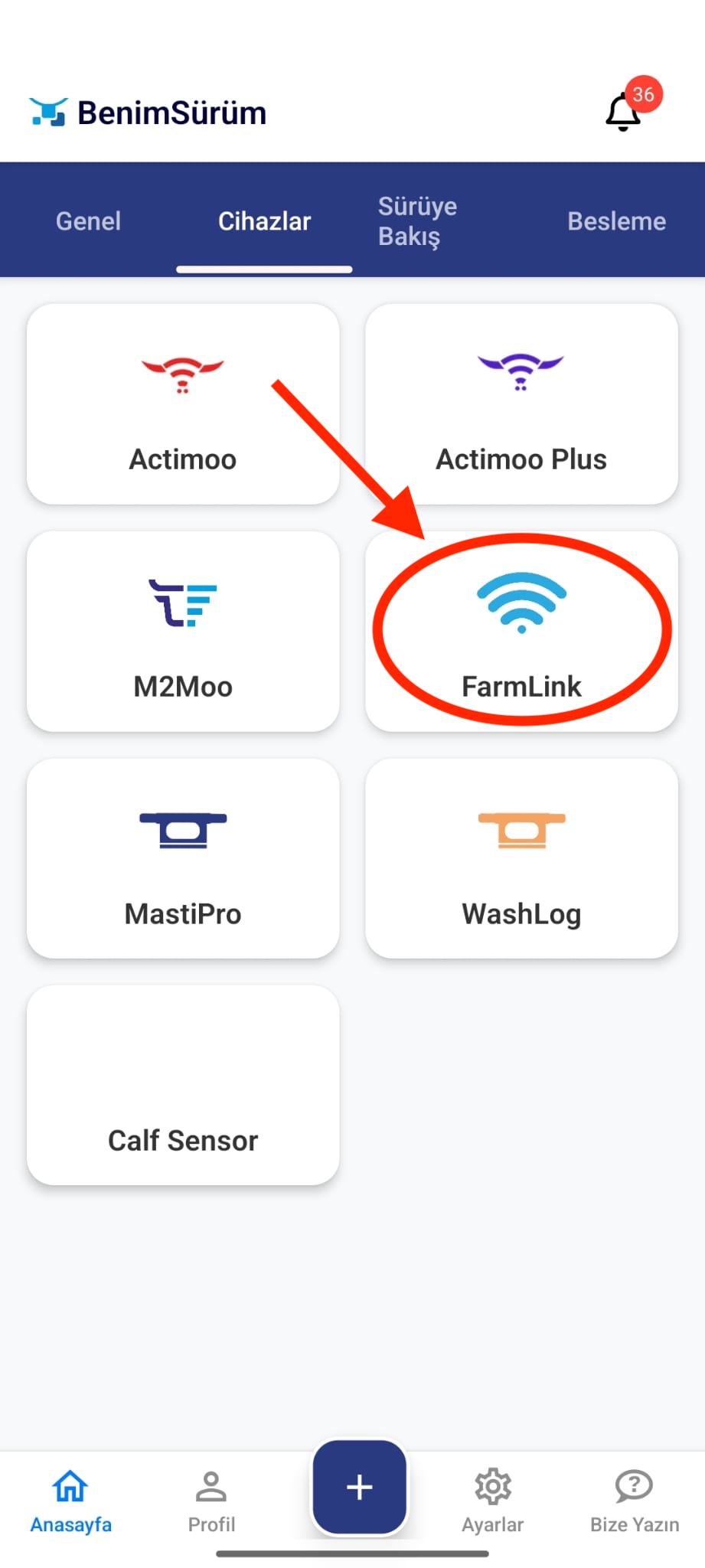Image resolution: width=705 pixels, height=1568 pixels.
Task: Tap the M2Moo device card
Action: (183, 631)
